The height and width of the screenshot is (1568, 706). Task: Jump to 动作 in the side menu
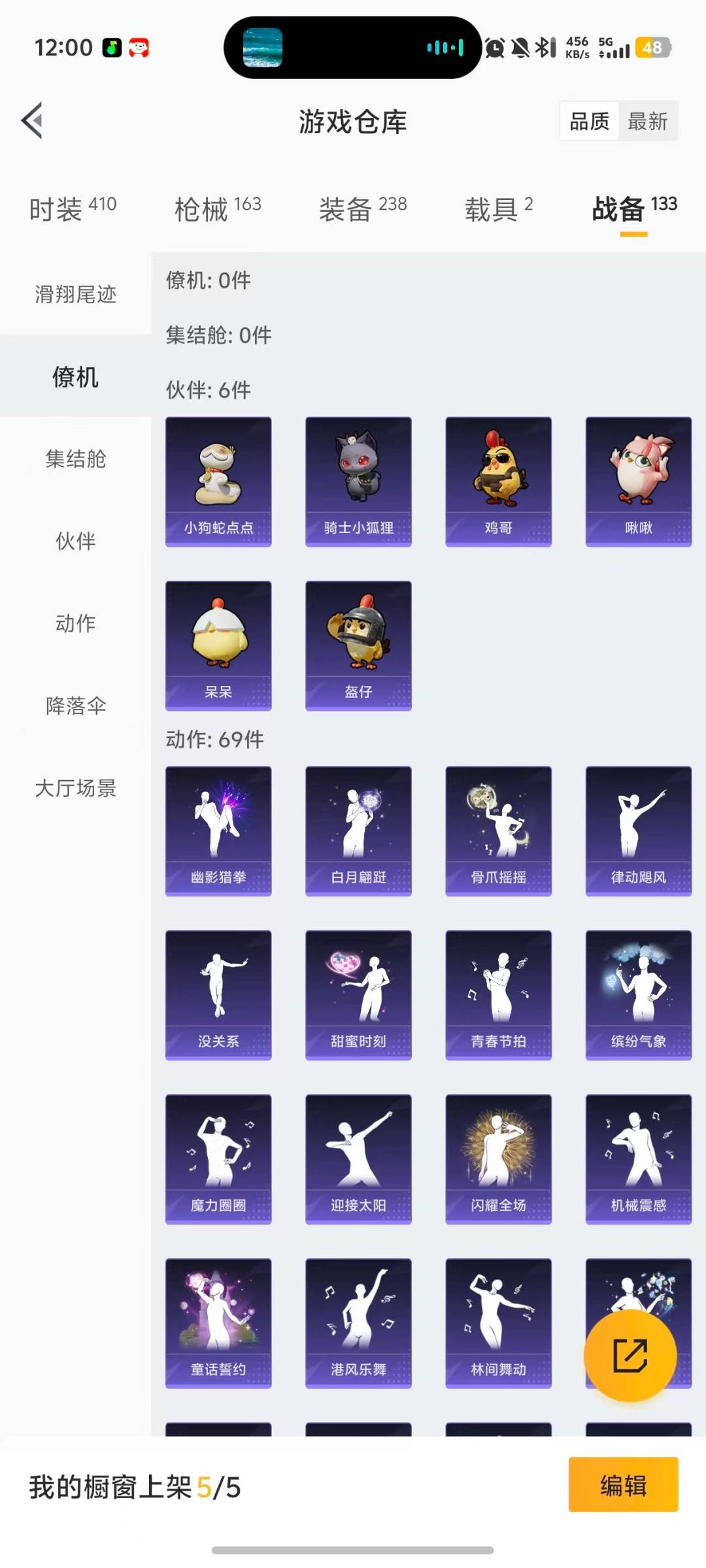coord(76,623)
